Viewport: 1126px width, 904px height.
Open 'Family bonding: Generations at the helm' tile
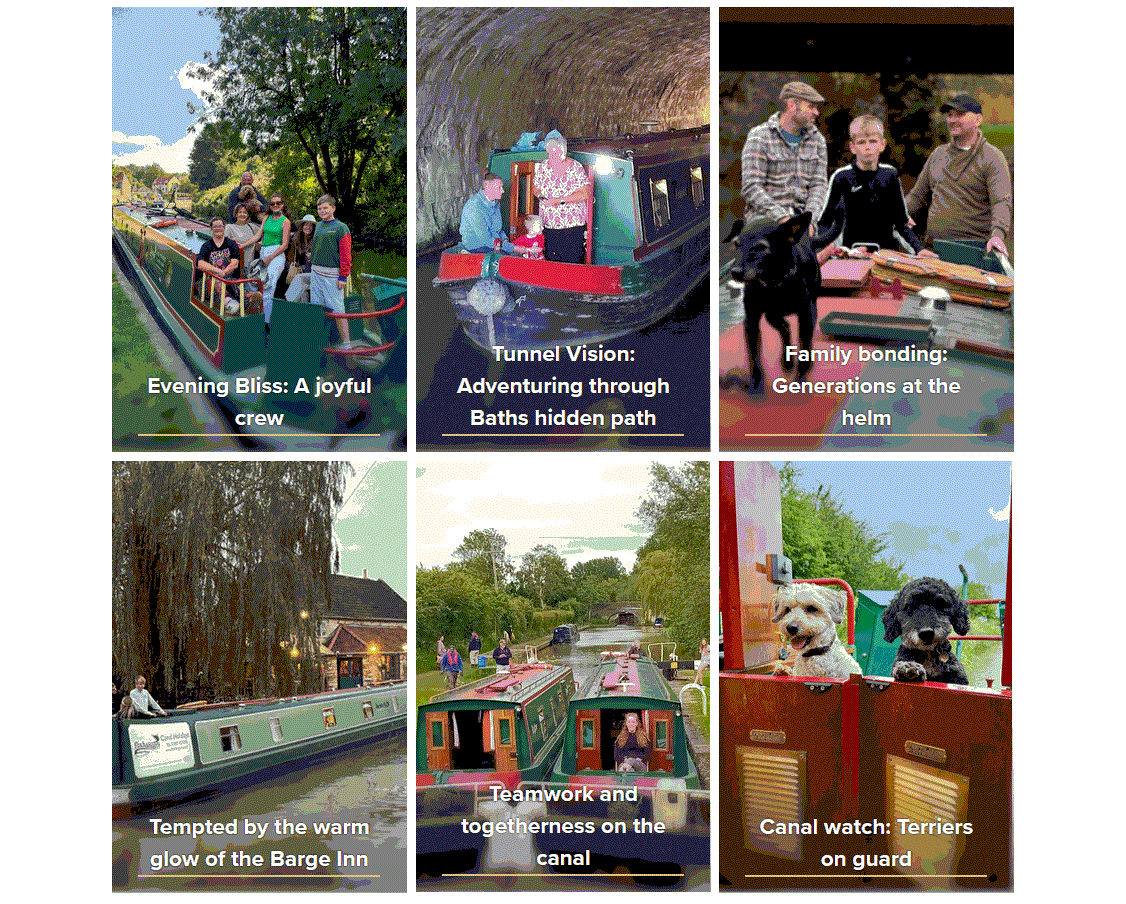[866, 229]
